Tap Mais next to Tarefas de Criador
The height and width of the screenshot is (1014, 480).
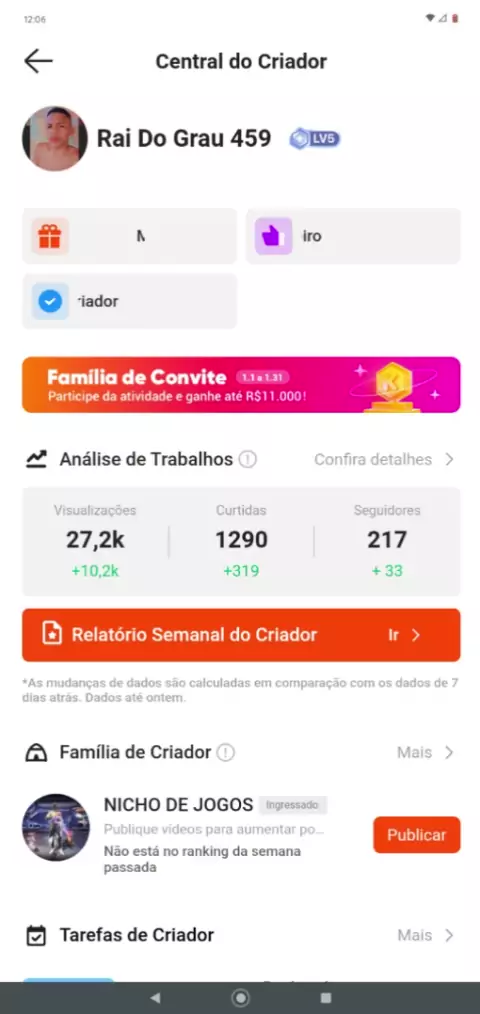click(426, 935)
